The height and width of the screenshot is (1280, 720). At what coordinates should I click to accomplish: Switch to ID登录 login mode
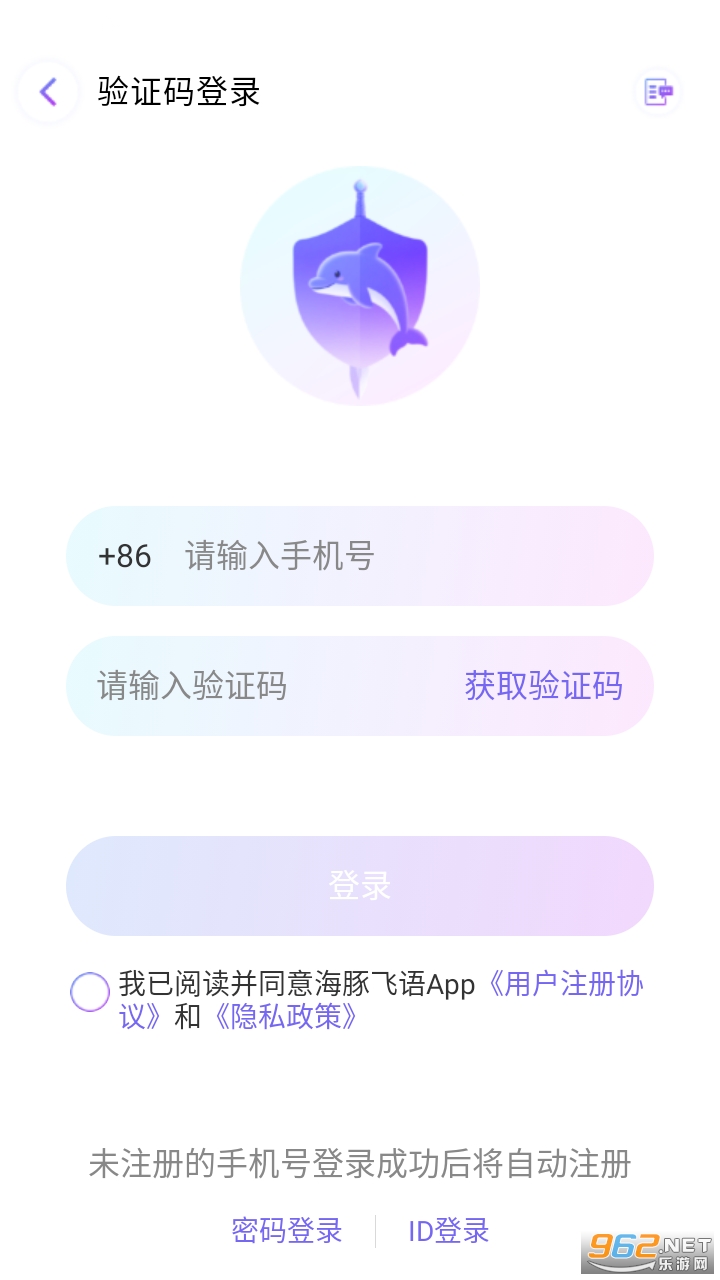pyautogui.click(x=447, y=1230)
